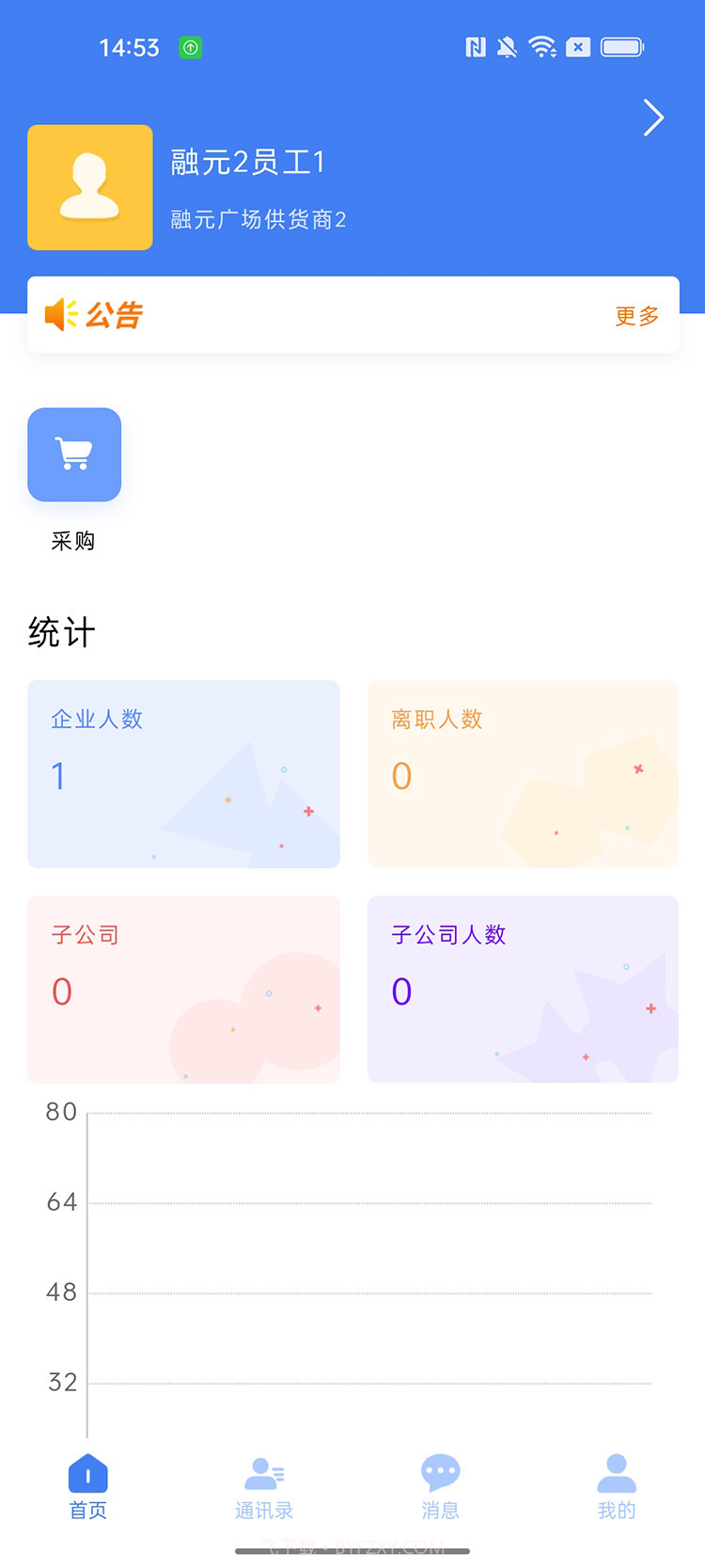
Task: Tap 更多 to see more announcements
Action: click(636, 316)
